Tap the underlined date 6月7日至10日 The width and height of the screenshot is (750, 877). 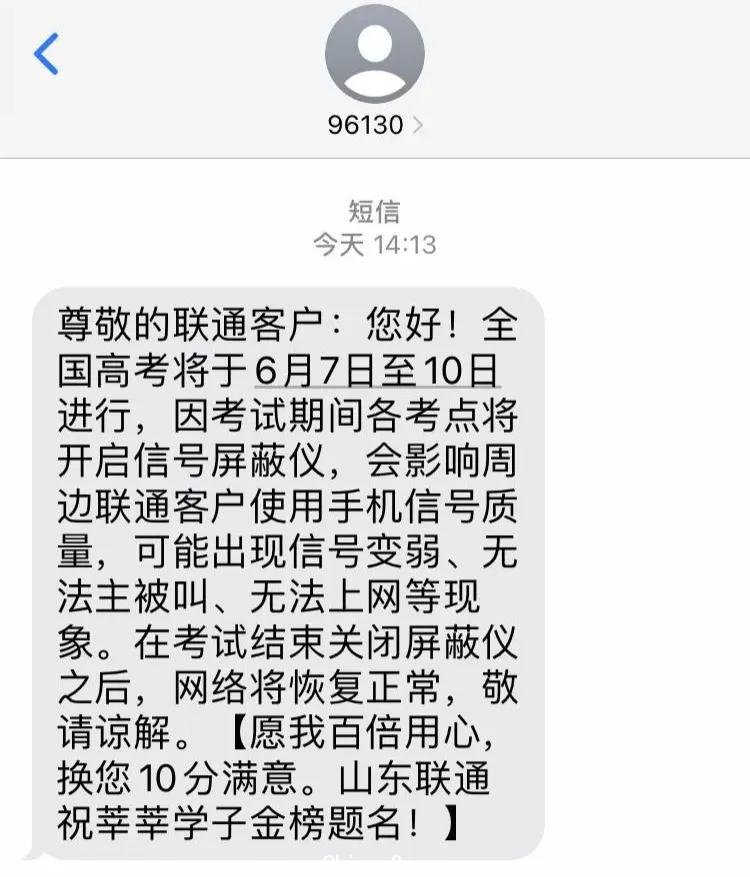pos(376,370)
